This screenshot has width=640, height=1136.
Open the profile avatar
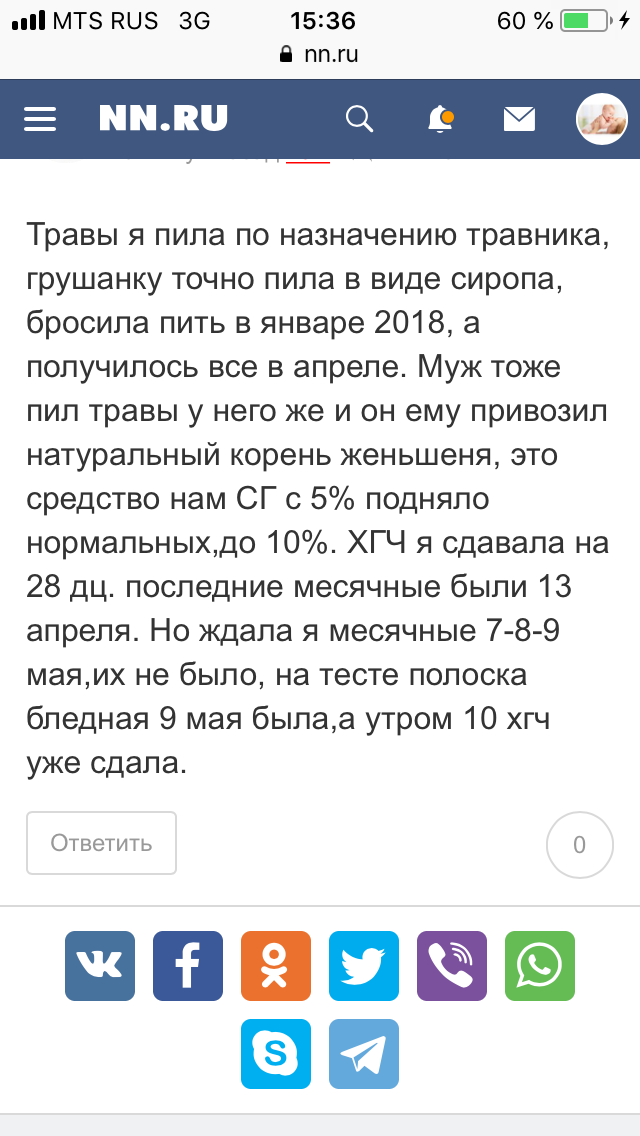(602, 119)
